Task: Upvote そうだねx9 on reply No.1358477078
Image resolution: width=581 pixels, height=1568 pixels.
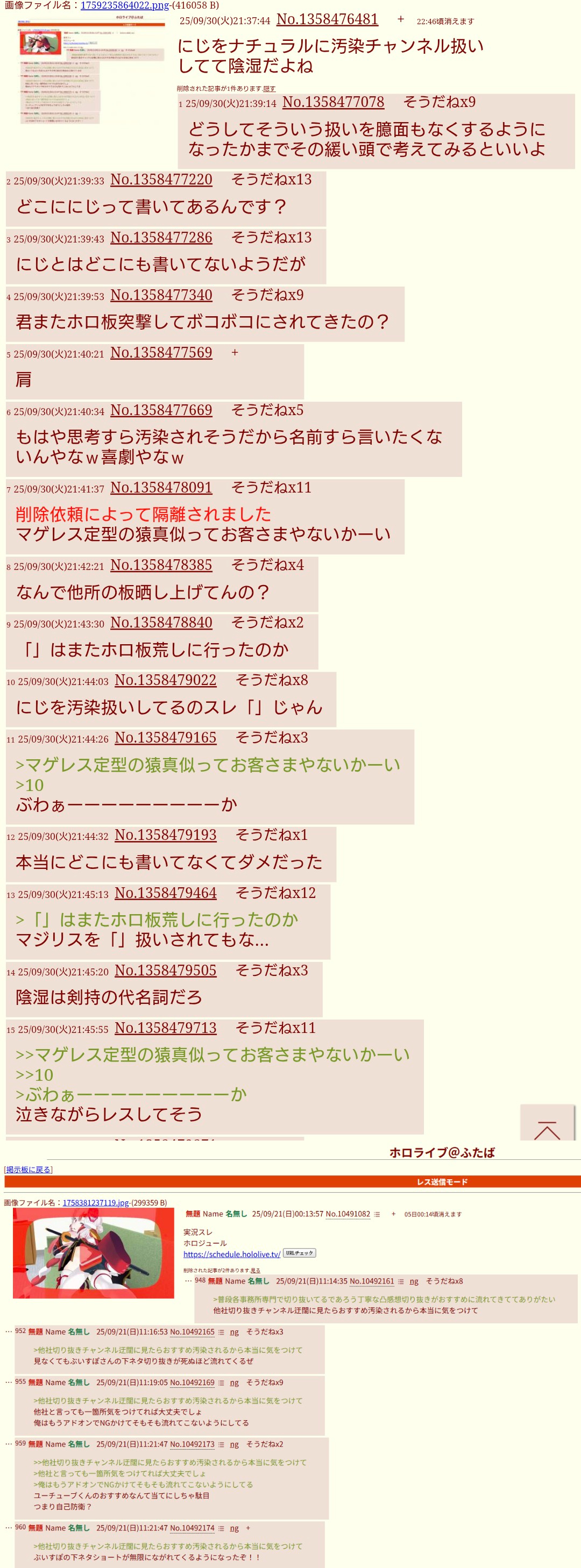Action: (x=439, y=102)
